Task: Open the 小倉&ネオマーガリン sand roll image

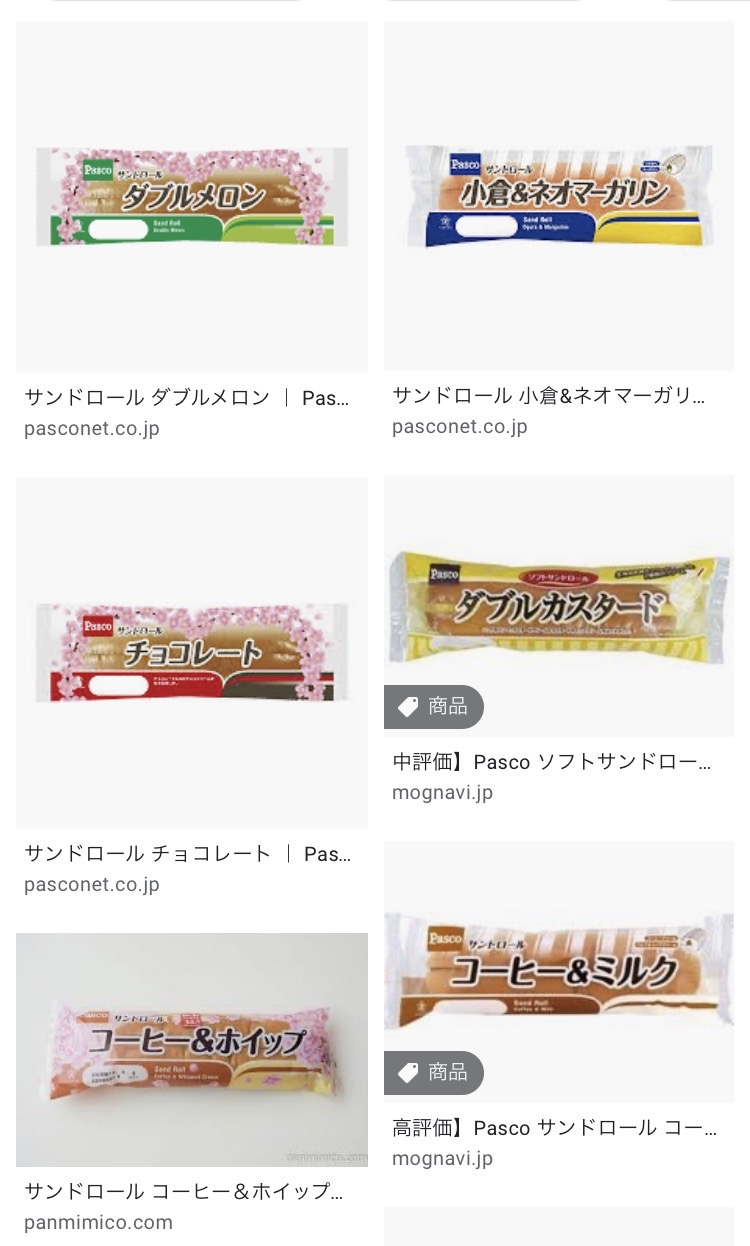Action: pos(559,195)
